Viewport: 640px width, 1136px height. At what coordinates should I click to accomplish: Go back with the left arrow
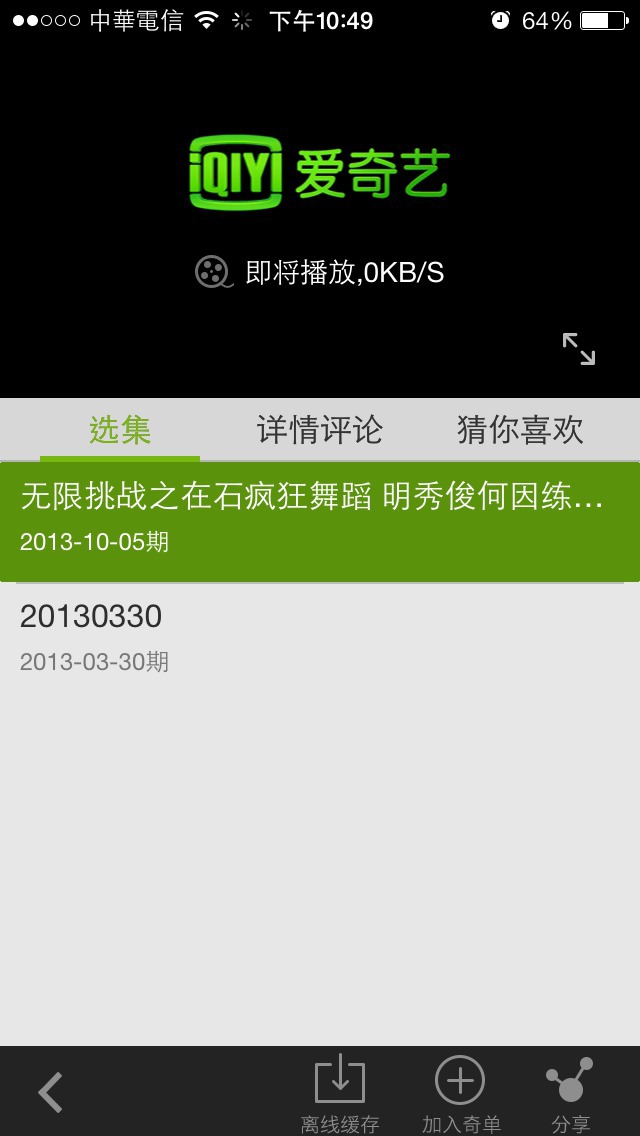(x=51, y=1092)
